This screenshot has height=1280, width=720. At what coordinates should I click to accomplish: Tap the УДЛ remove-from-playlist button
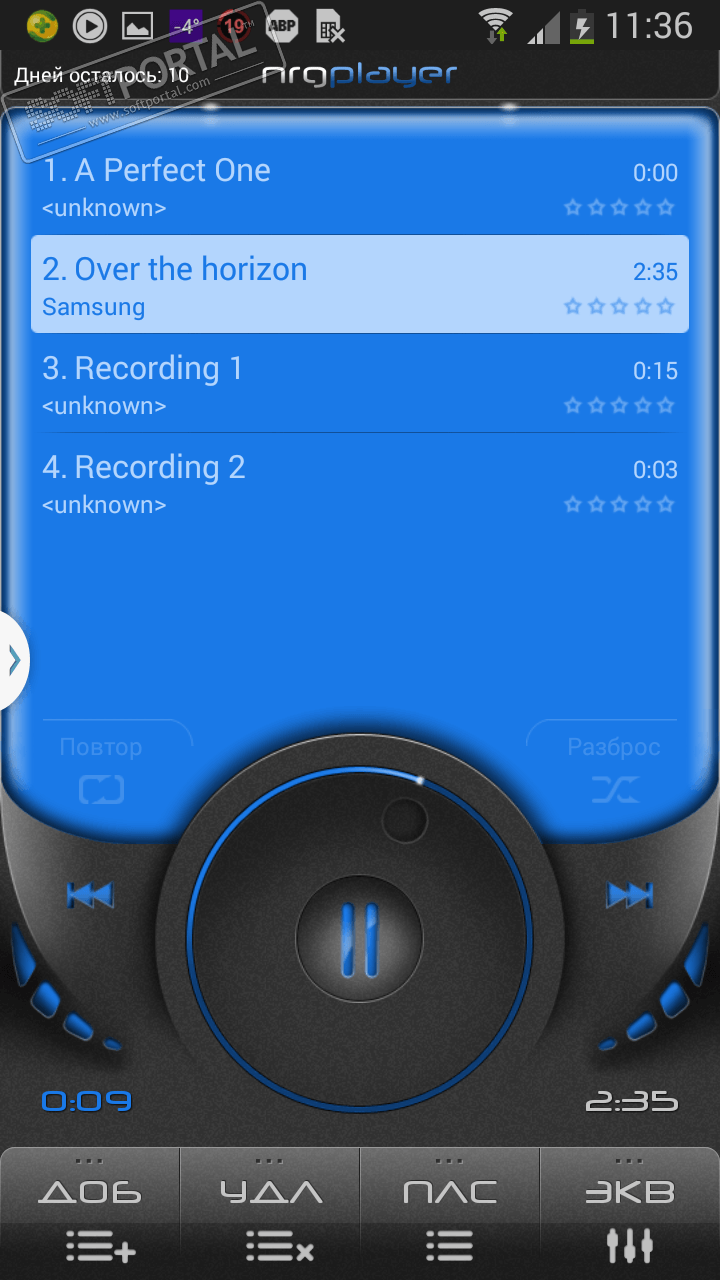[x=270, y=1212]
